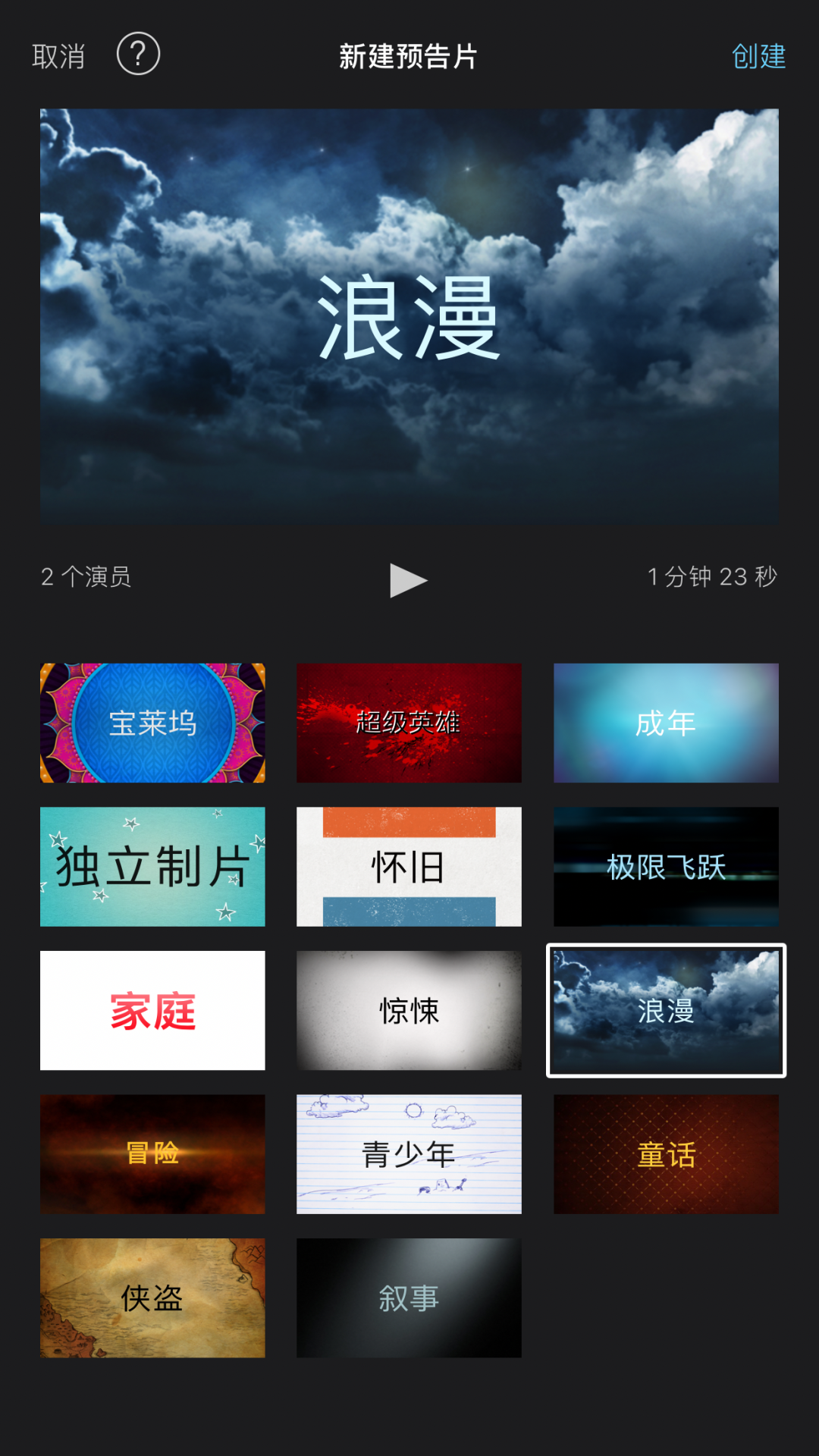
Task: Choose the 童话 template
Action: [x=666, y=1153]
